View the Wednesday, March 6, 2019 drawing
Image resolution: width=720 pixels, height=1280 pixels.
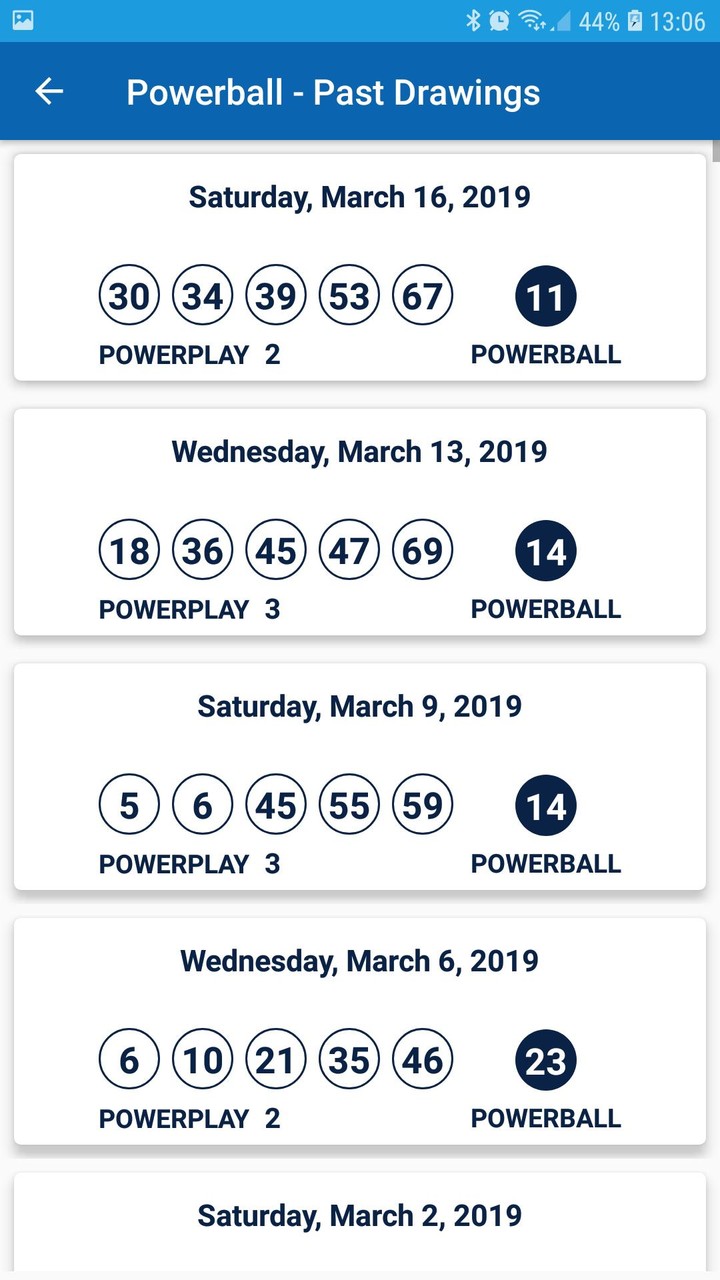point(360,1031)
